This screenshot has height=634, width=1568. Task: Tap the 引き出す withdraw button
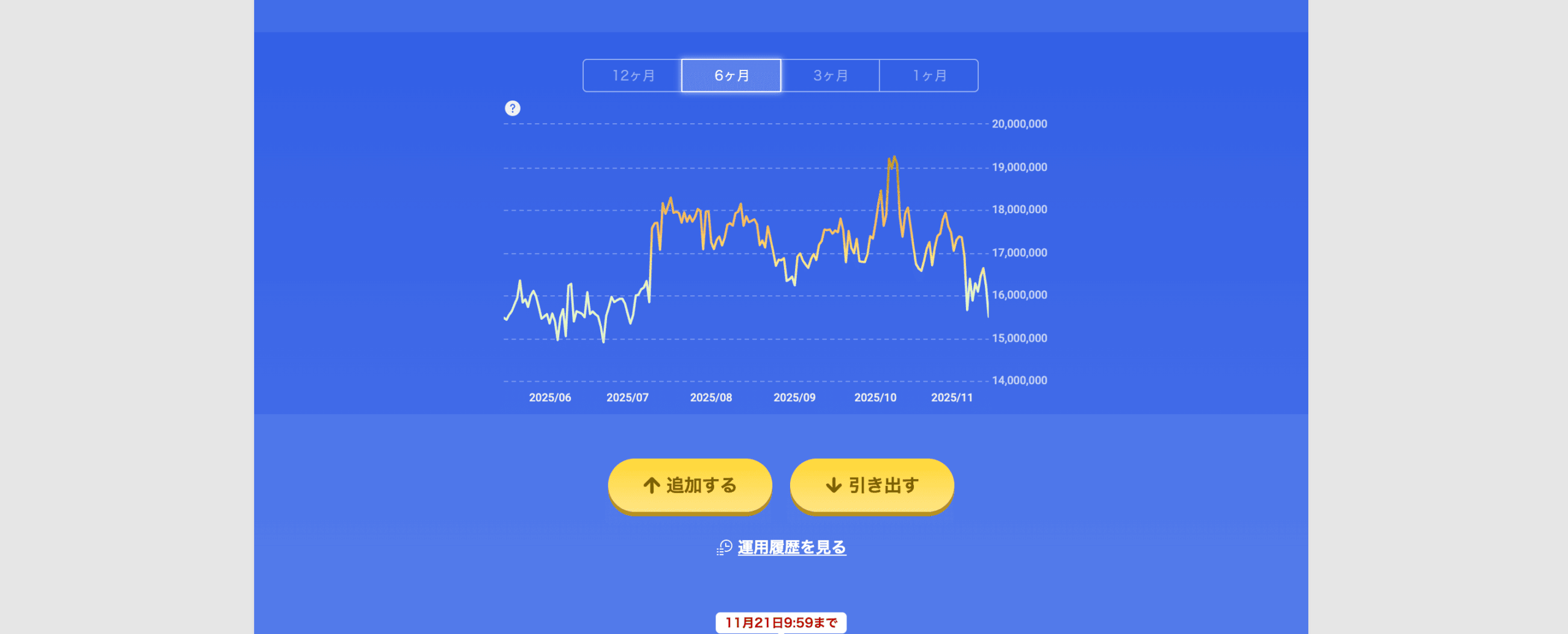click(872, 485)
